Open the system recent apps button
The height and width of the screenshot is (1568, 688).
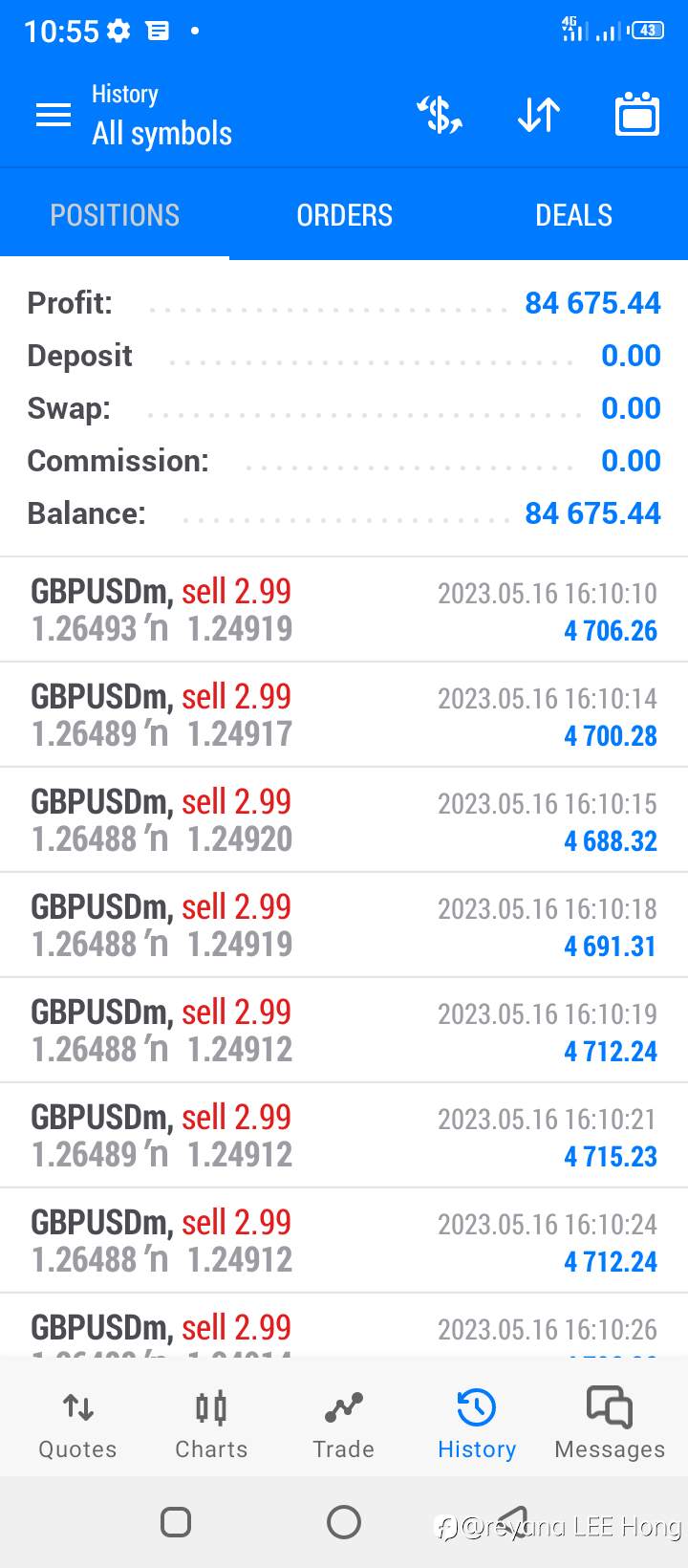coord(176,1521)
